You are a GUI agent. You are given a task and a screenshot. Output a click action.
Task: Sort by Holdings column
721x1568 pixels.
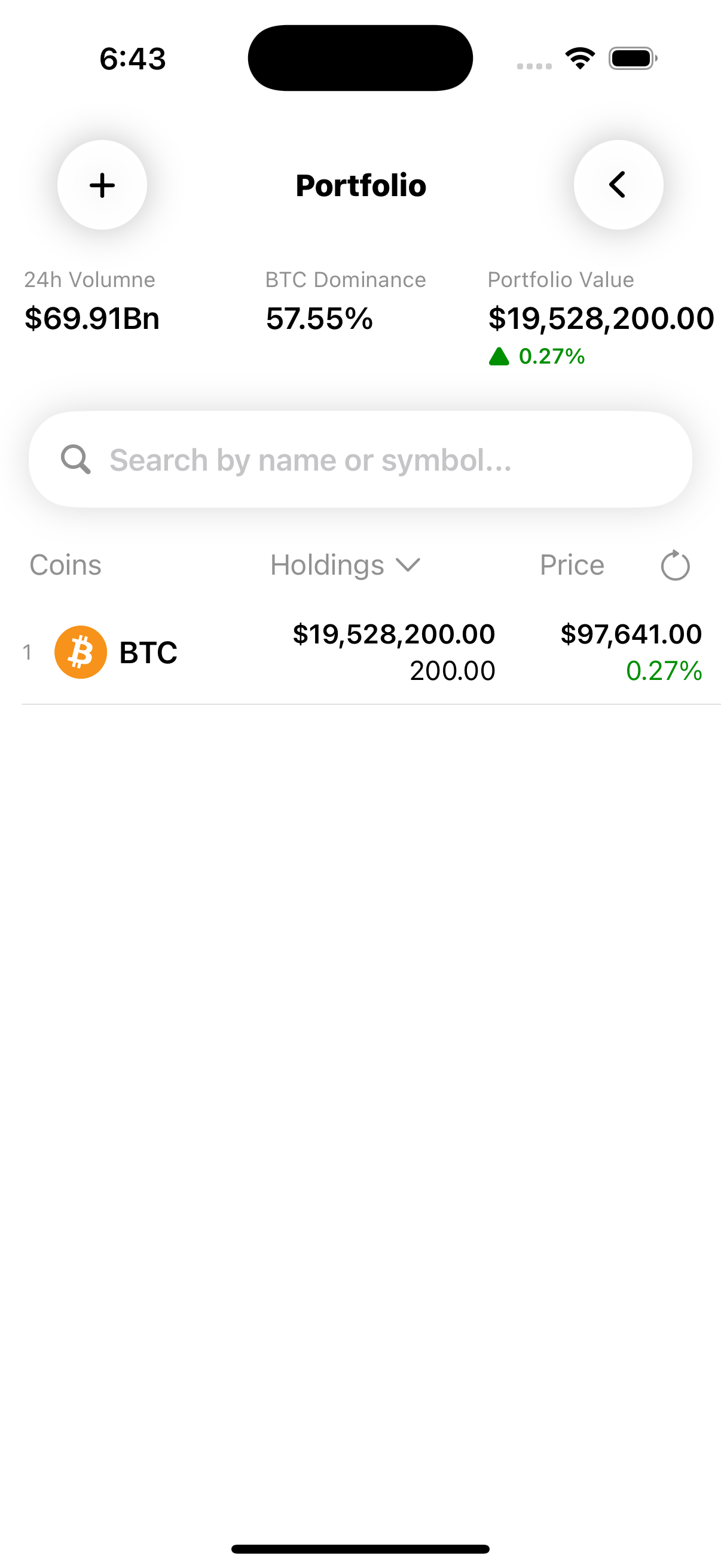(x=346, y=565)
